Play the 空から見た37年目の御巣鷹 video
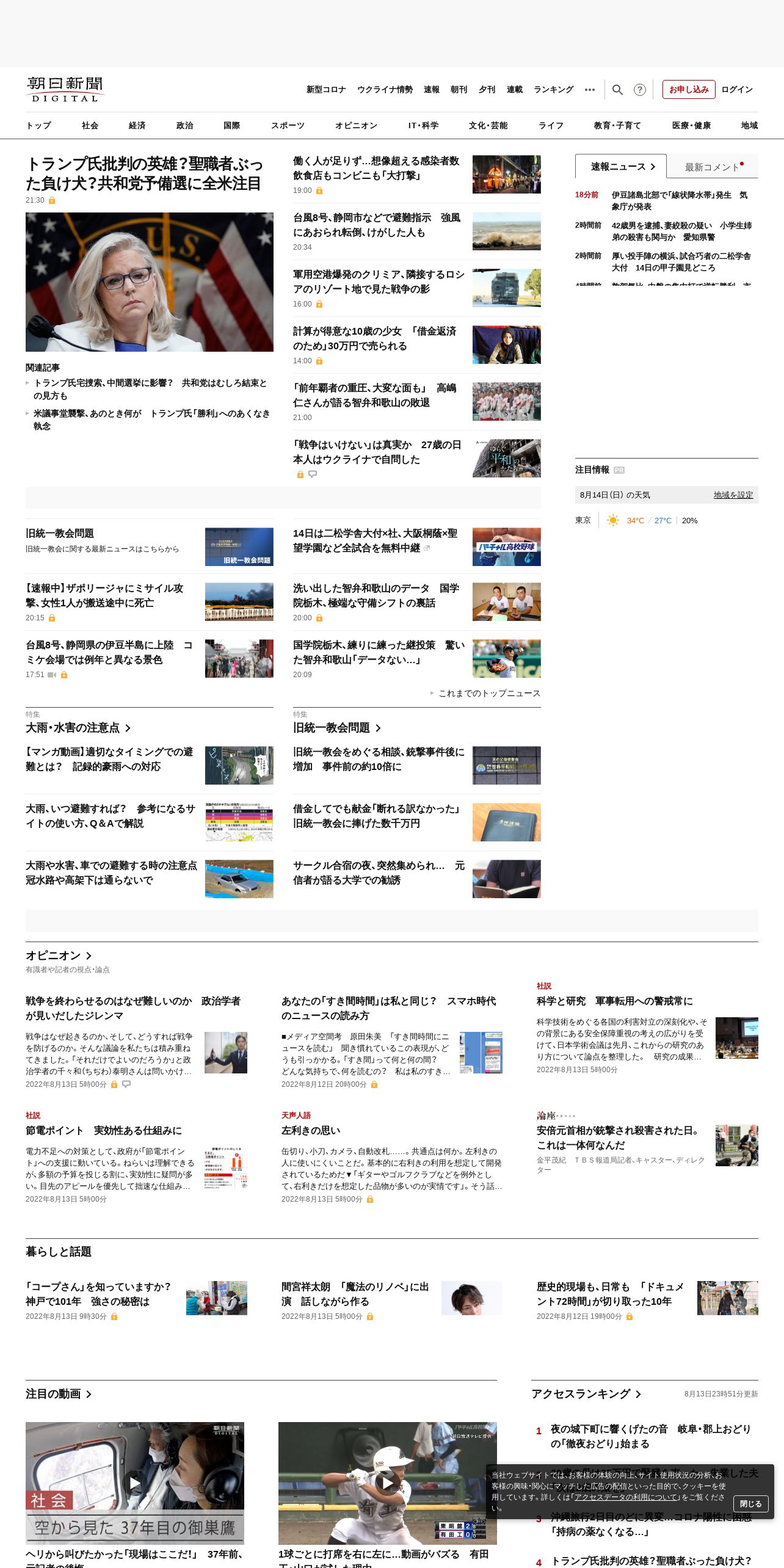The image size is (784, 1568). point(134,1483)
